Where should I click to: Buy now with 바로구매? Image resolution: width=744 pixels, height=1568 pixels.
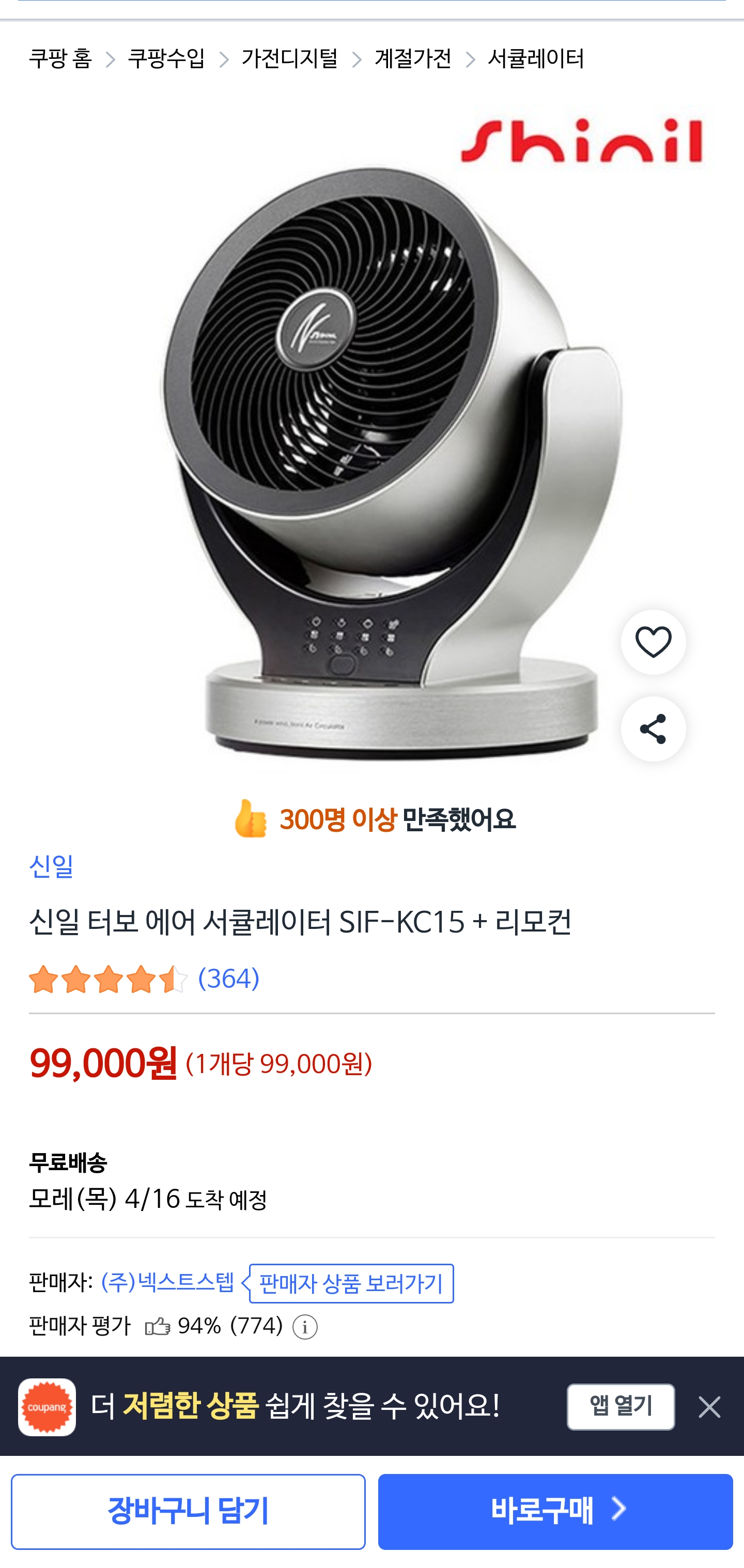click(555, 1511)
